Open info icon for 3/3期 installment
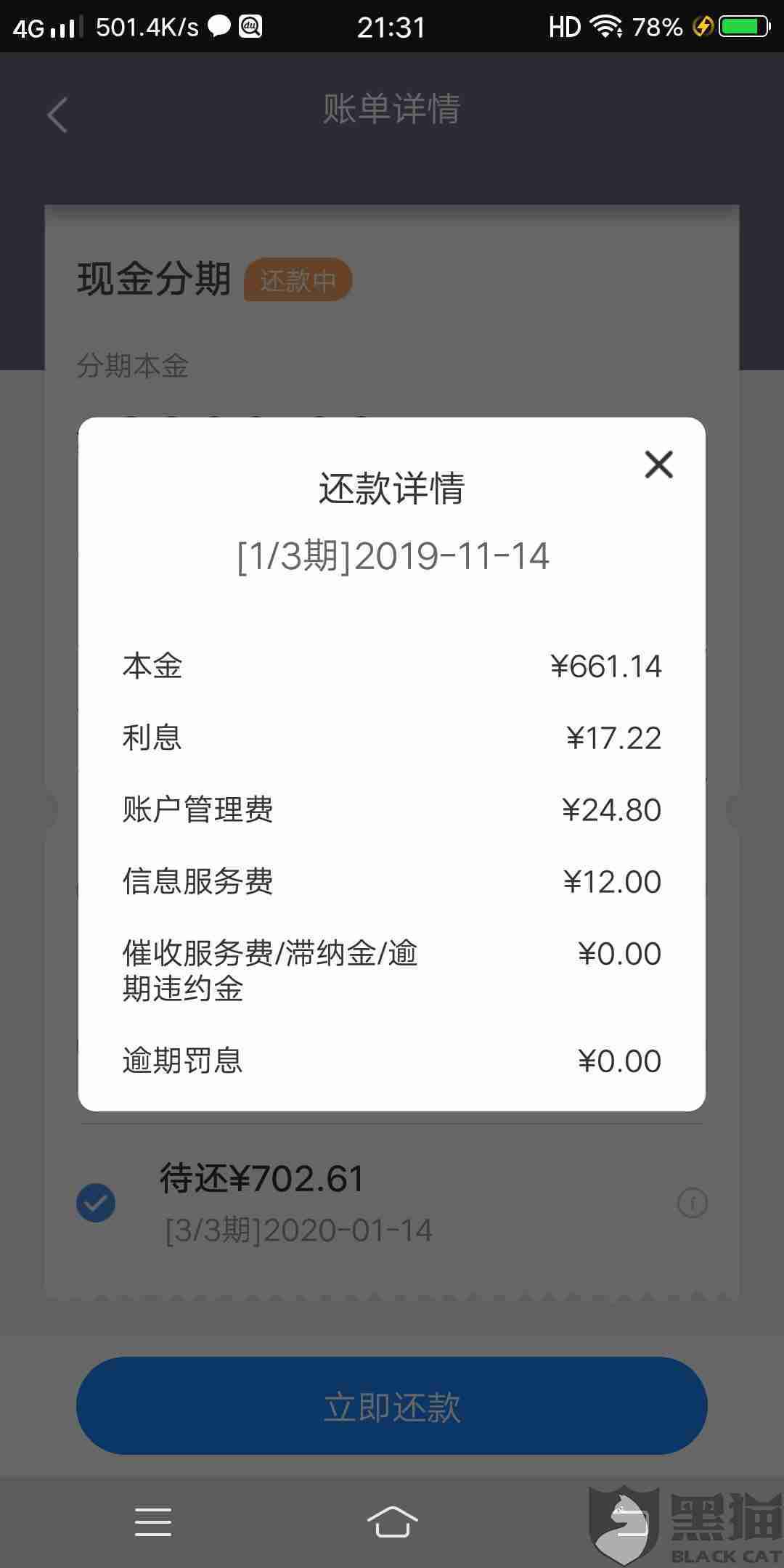 pos(692,1203)
